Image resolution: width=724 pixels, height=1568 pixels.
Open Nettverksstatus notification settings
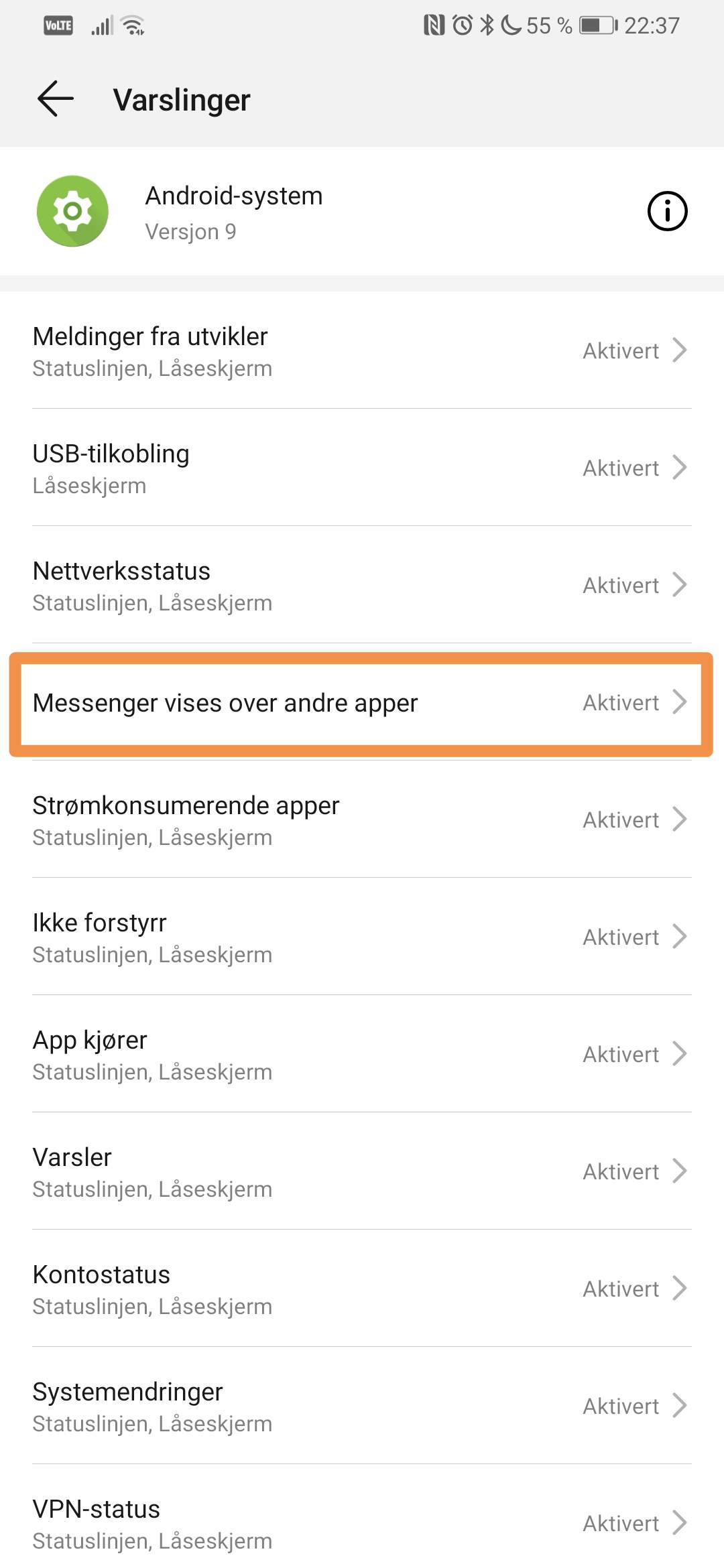(362, 585)
